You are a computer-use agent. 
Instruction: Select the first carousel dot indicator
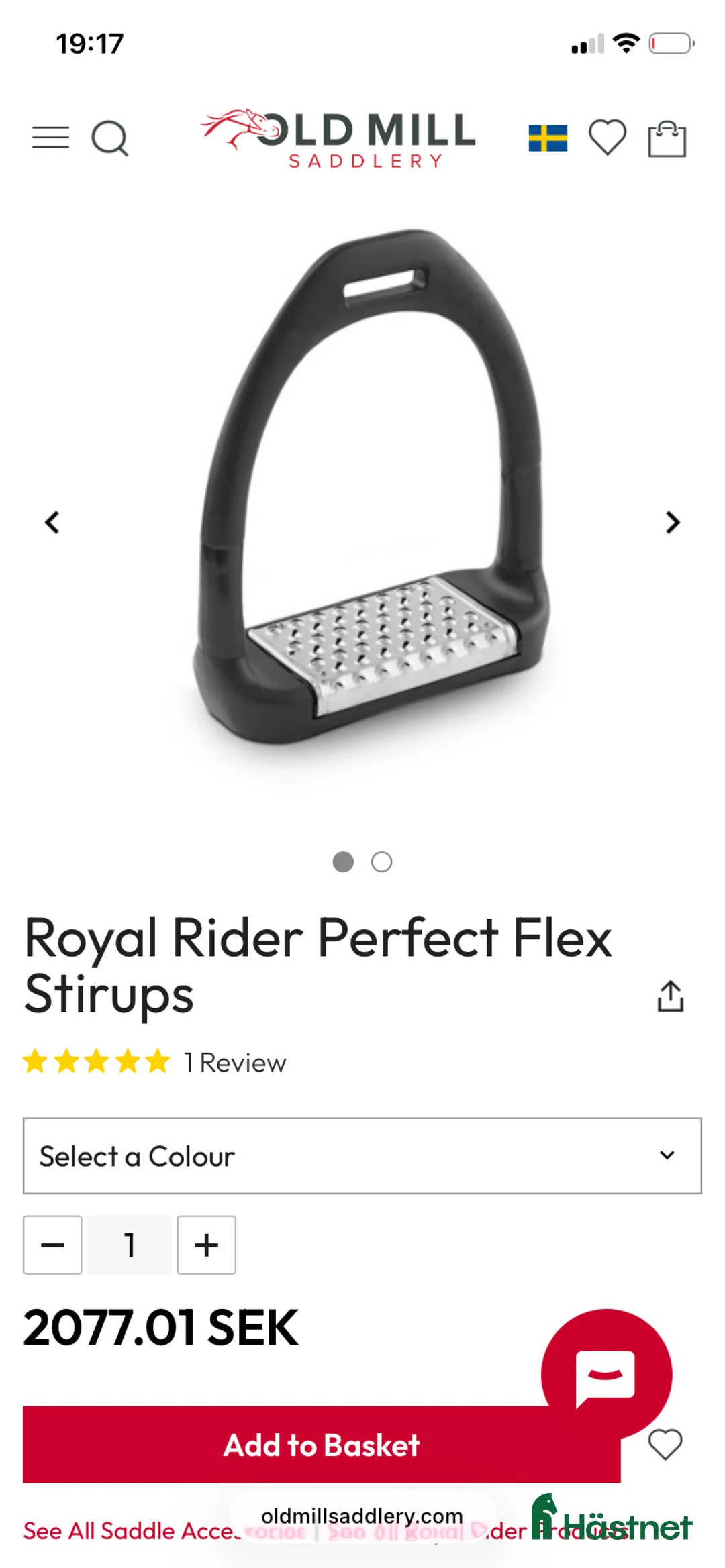344,862
